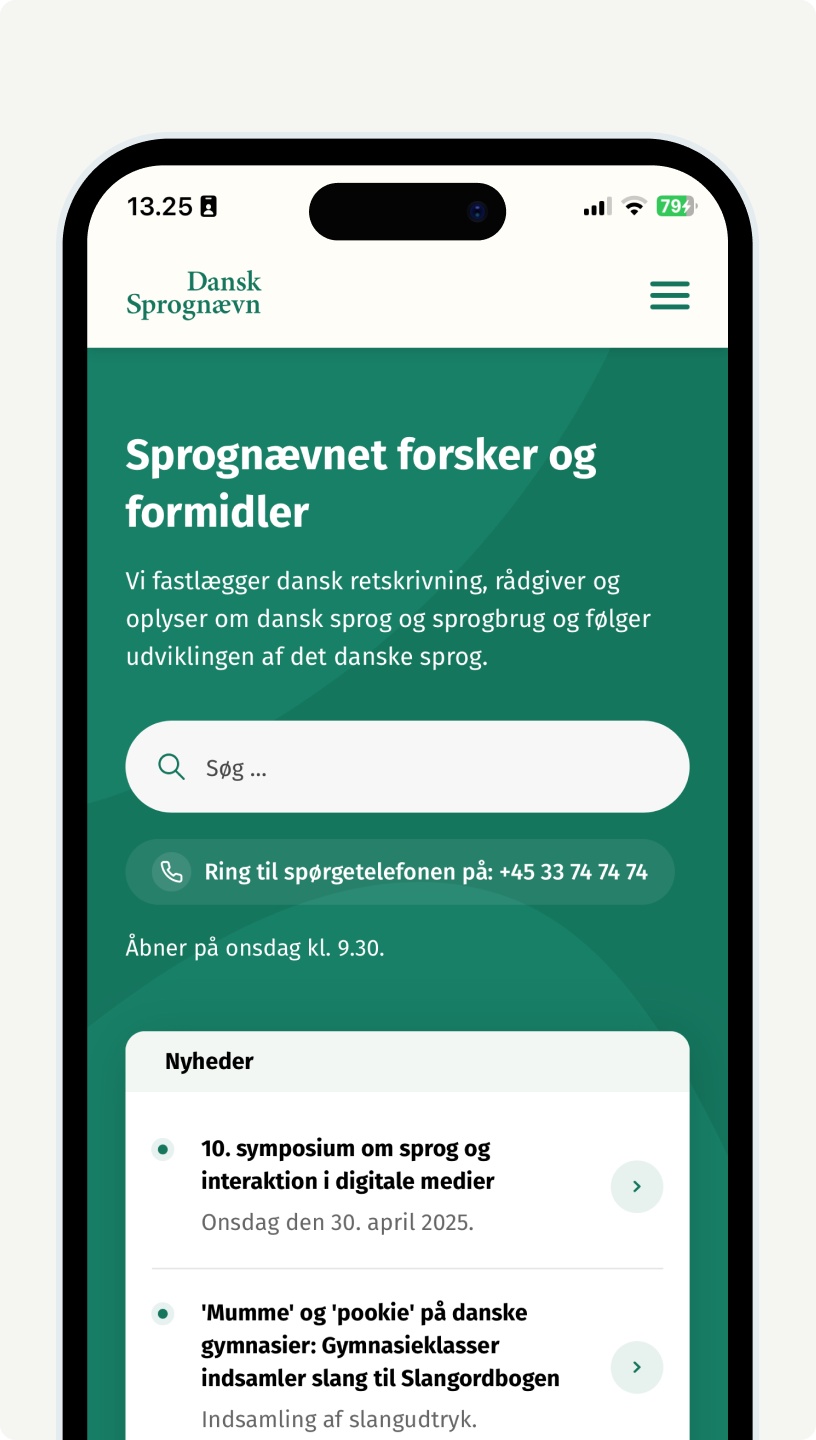Image resolution: width=816 pixels, height=1440 pixels.
Task: Tap the Dansk Sprognævn logo link
Action: tap(194, 295)
